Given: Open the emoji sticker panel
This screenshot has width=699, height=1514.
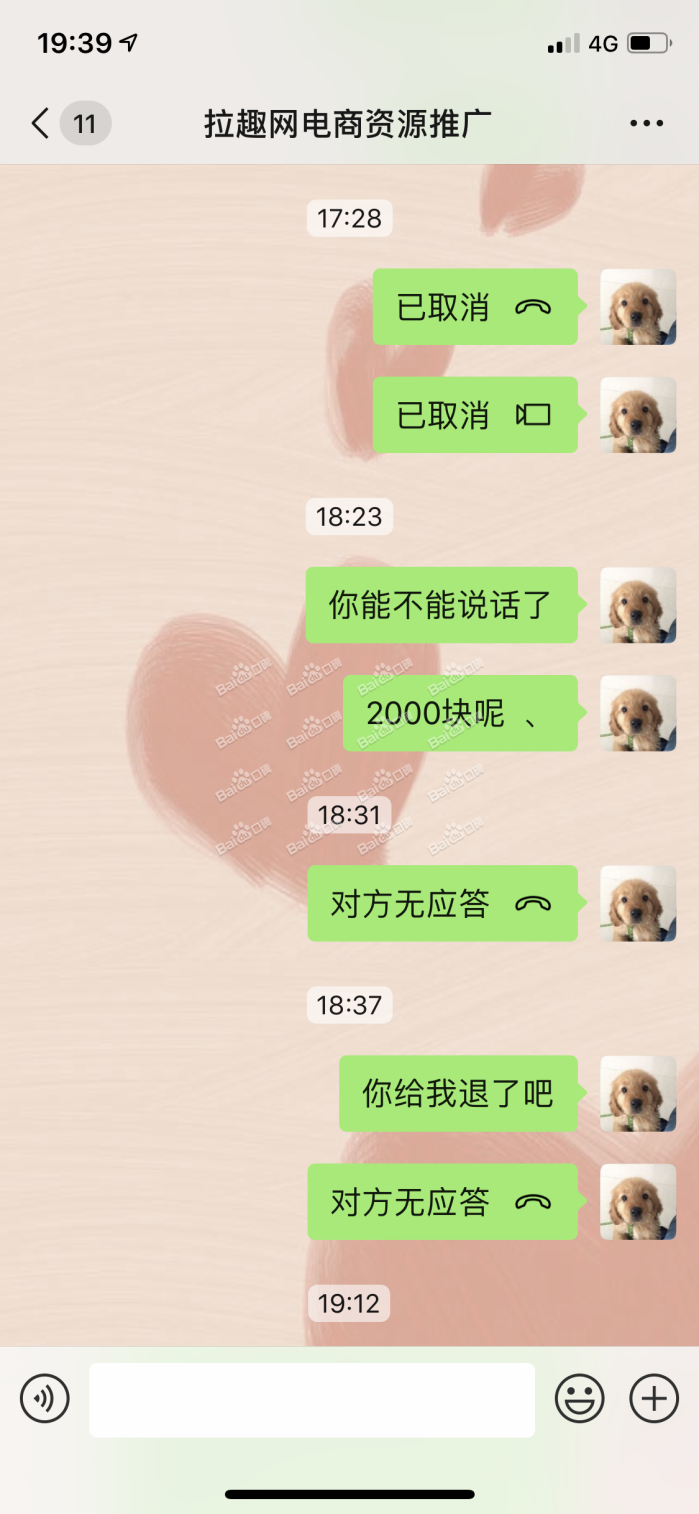Looking at the screenshot, I should (x=580, y=1398).
